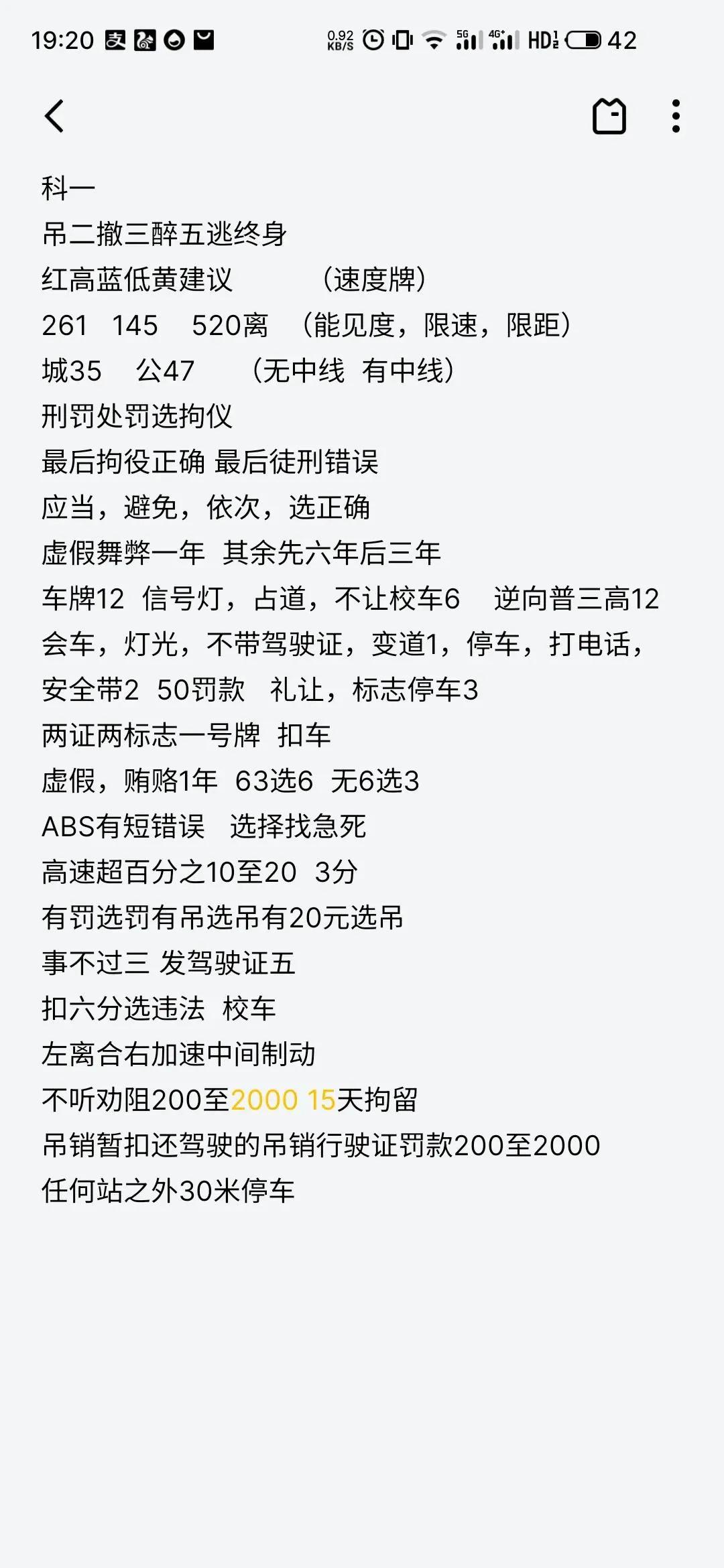724x1568 pixels.
Task: Go back from this note
Action: pos(55,117)
